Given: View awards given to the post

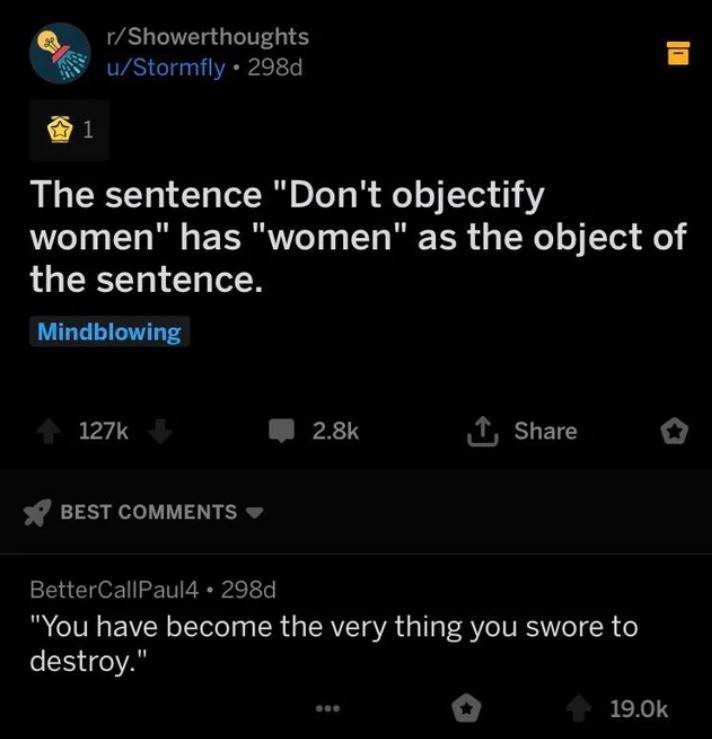Looking at the screenshot, I should 68,129.
